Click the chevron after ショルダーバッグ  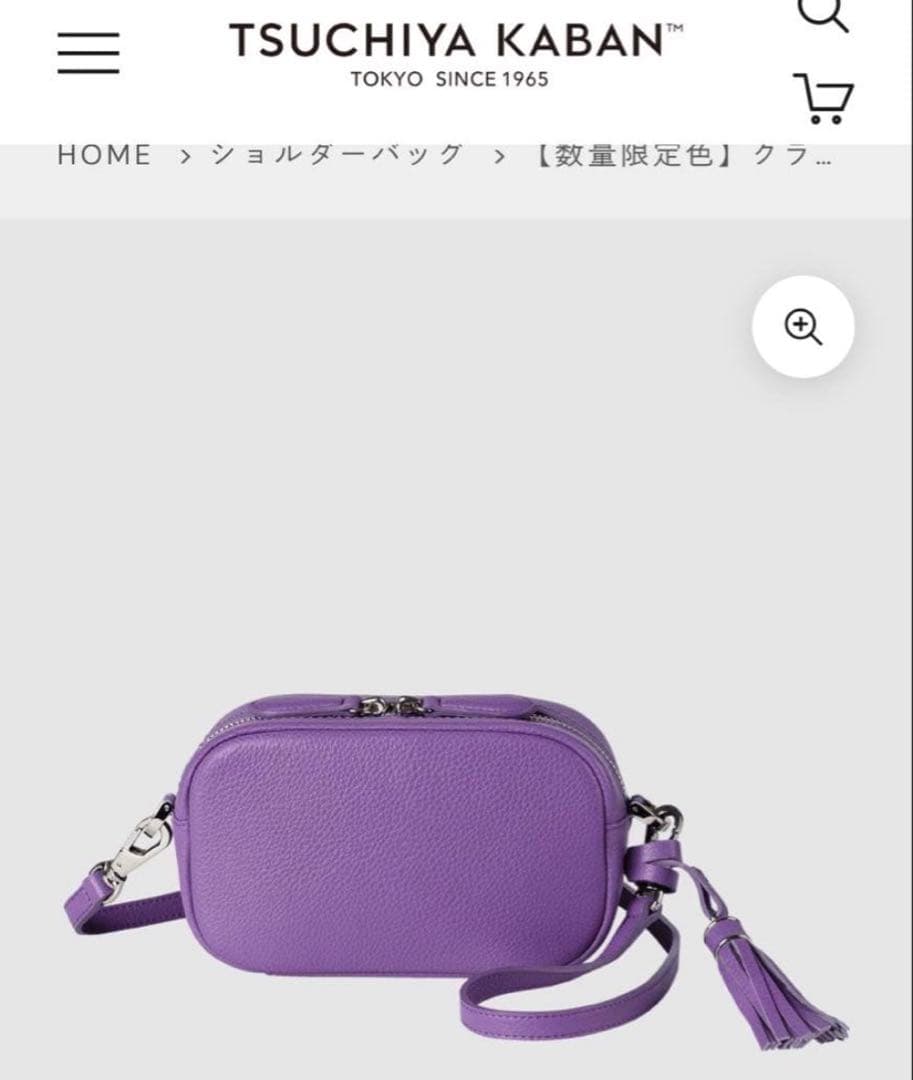point(497,154)
